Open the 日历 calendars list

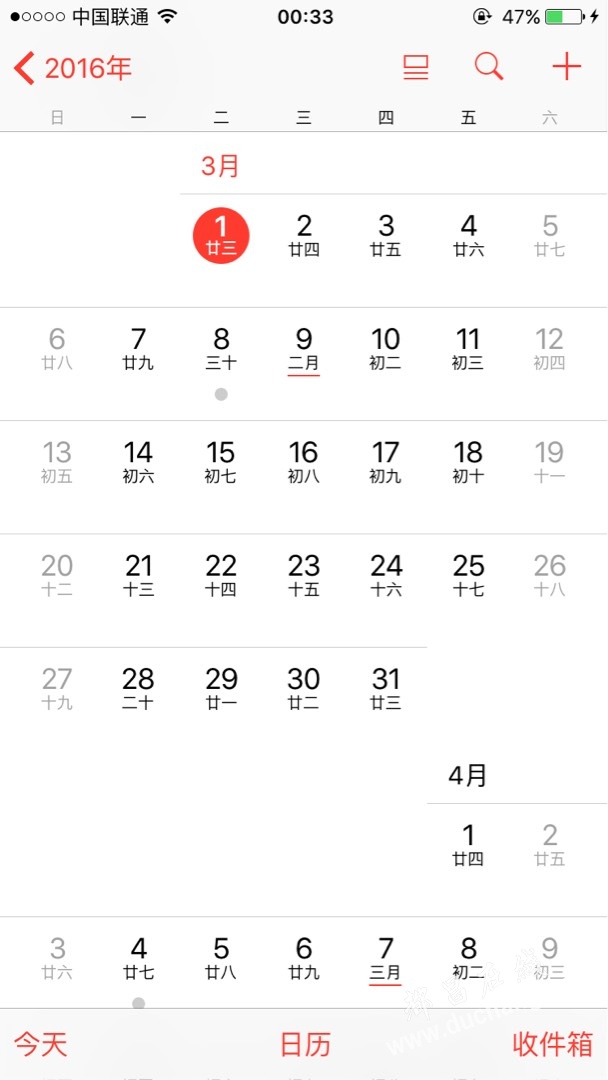point(305,1044)
